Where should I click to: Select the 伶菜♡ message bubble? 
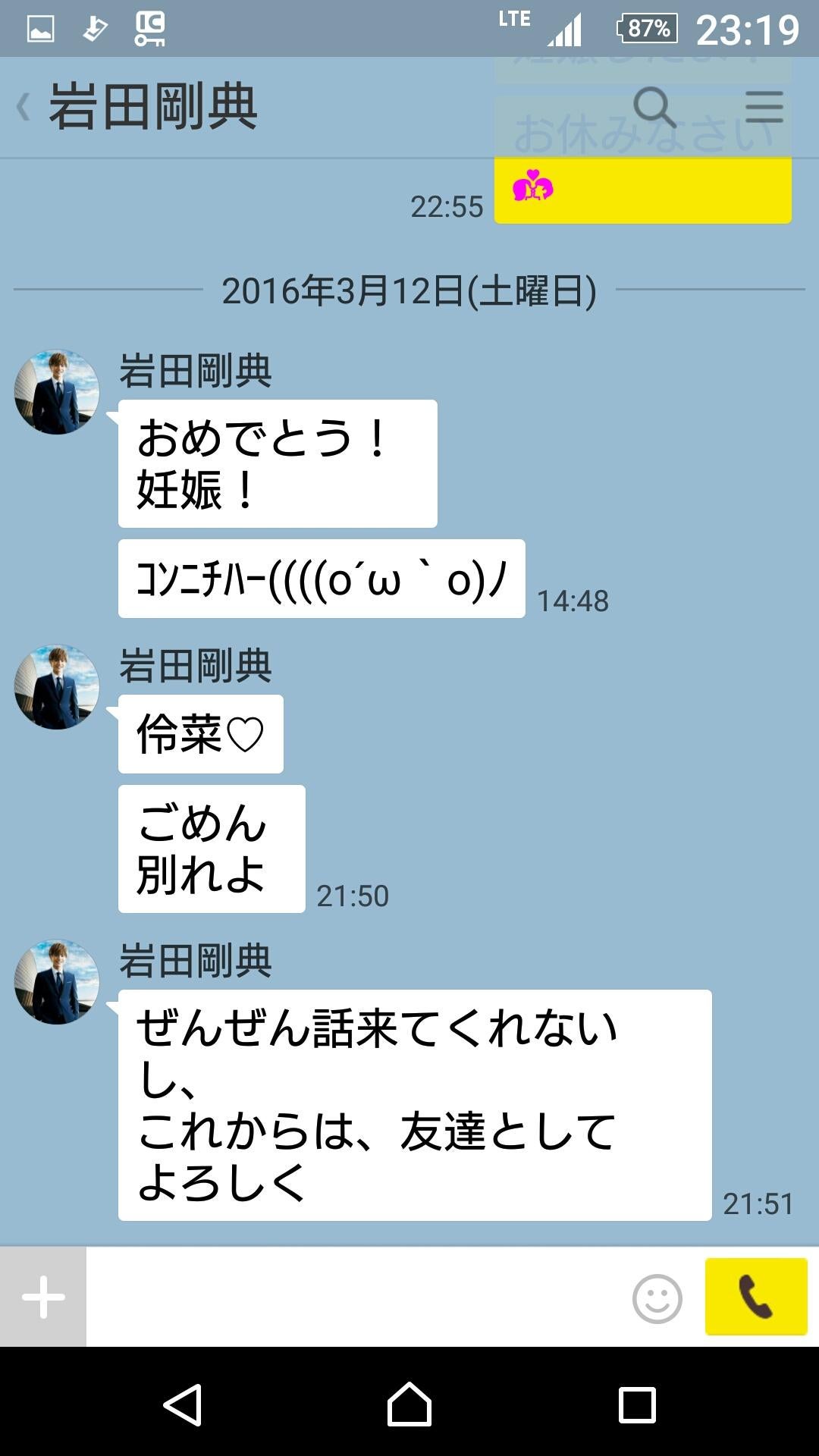click(x=199, y=733)
